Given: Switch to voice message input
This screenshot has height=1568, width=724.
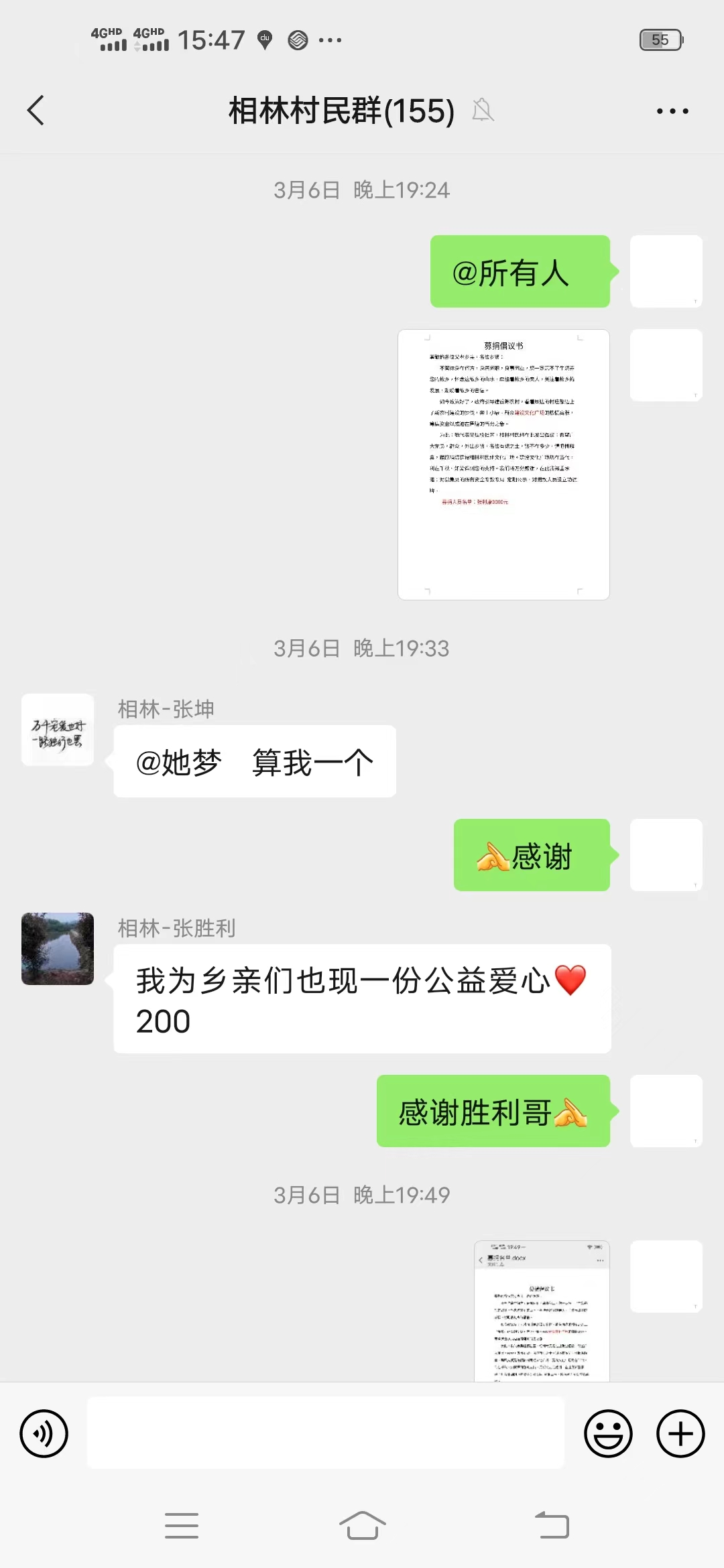Looking at the screenshot, I should point(44,1433).
